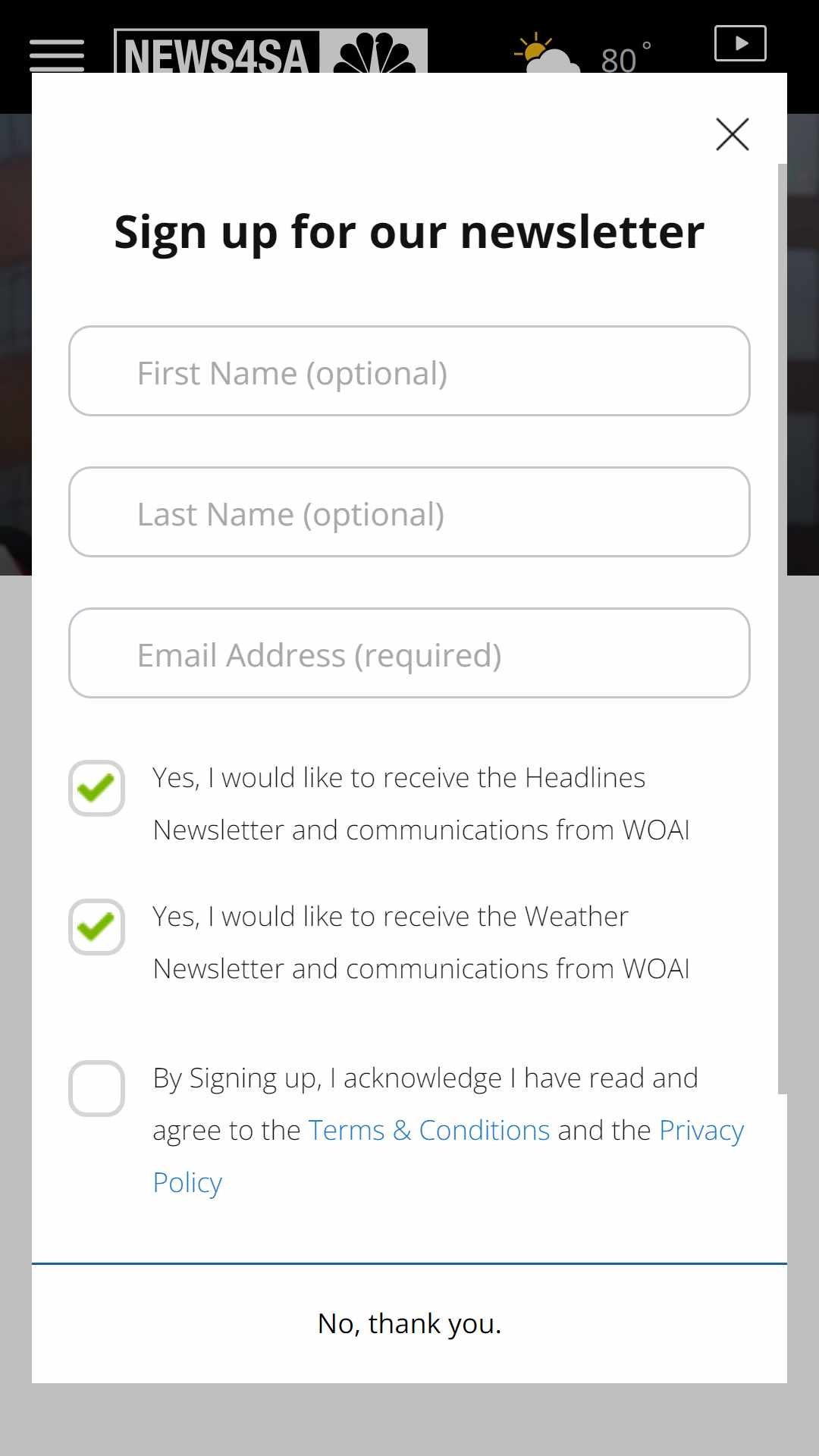This screenshot has width=819, height=1456.
Task: Close the newsletter signup dialog
Action: click(x=733, y=134)
